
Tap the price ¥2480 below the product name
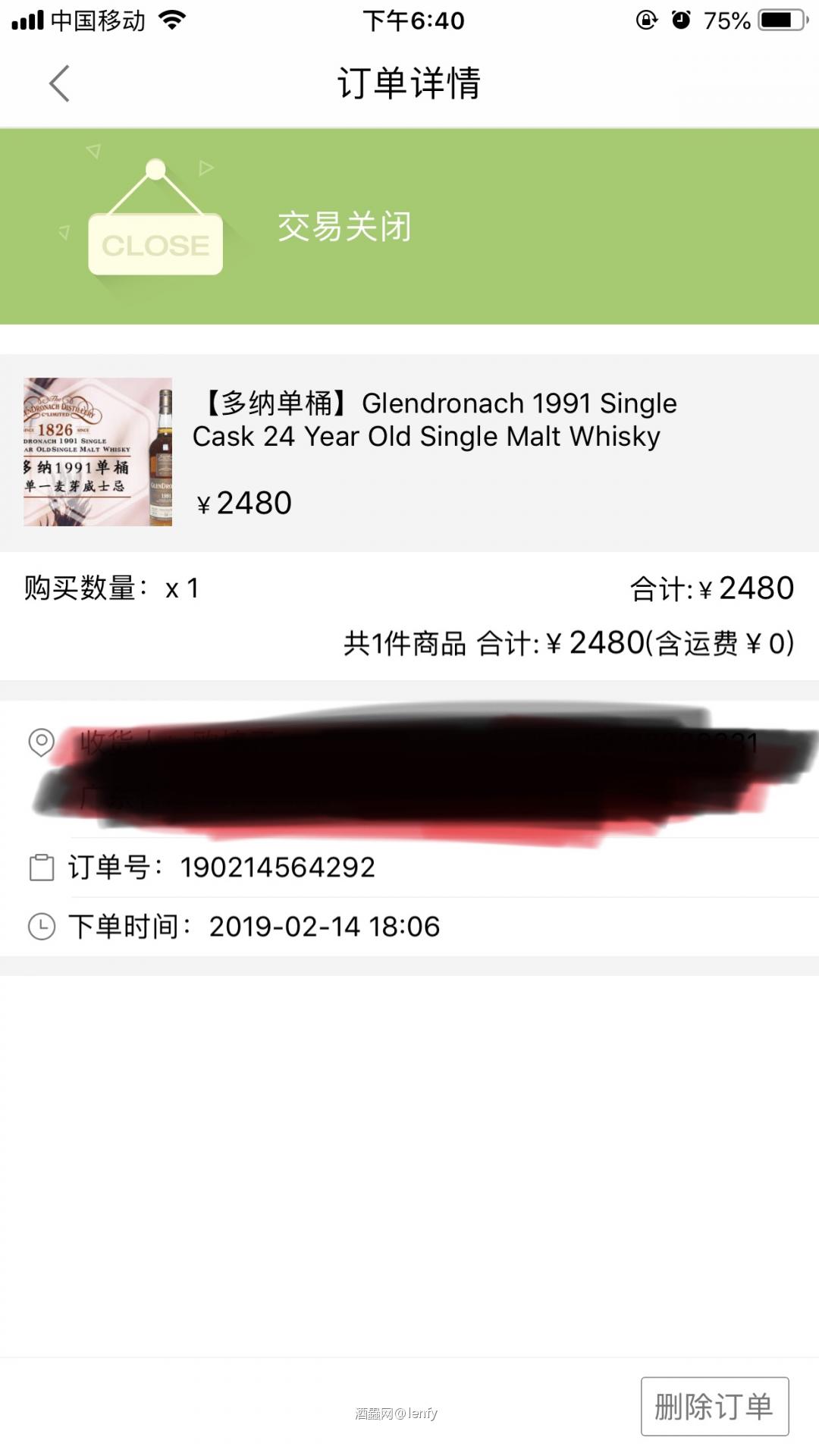coord(243,502)
